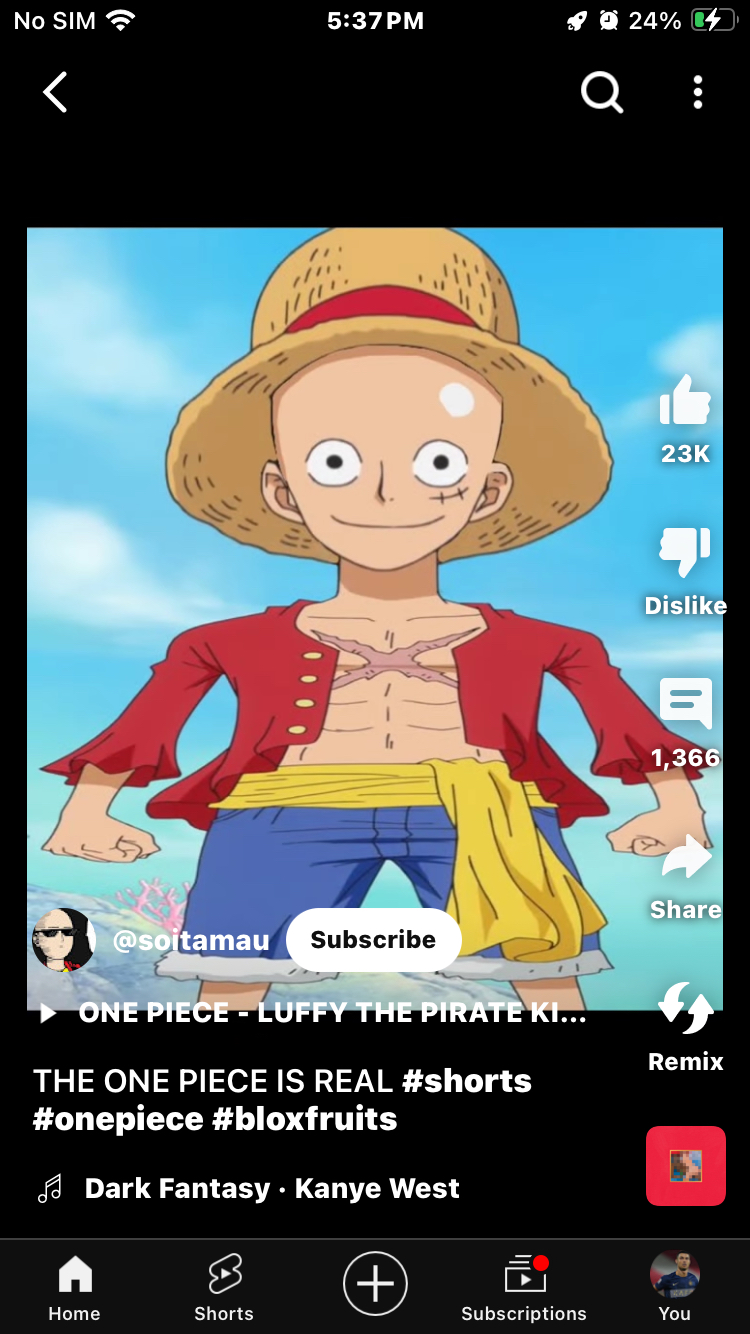Remix this short
This screenshot has height=1334, width=750.
[x=685, y=1010]
